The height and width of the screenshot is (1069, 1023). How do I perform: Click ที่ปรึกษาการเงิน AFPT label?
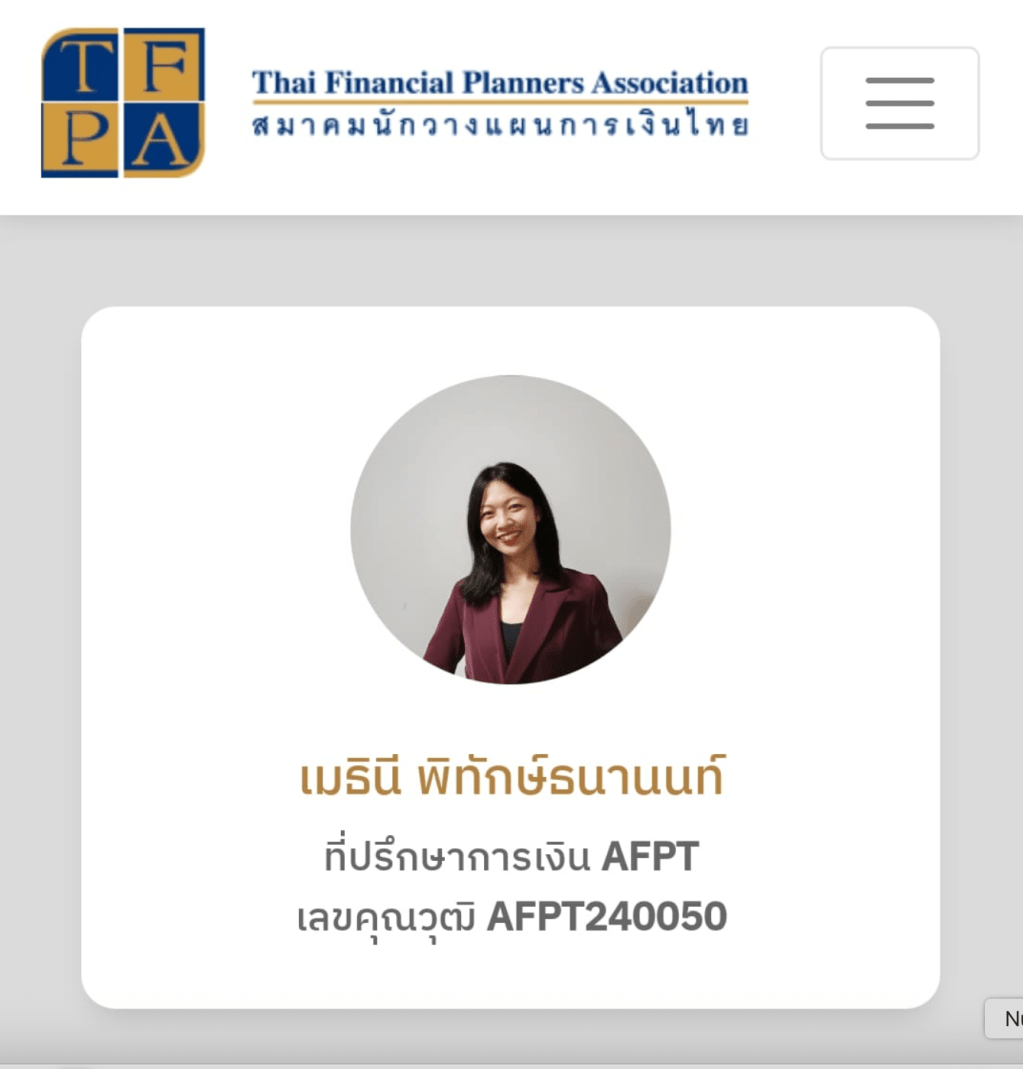tap(511, 855)
